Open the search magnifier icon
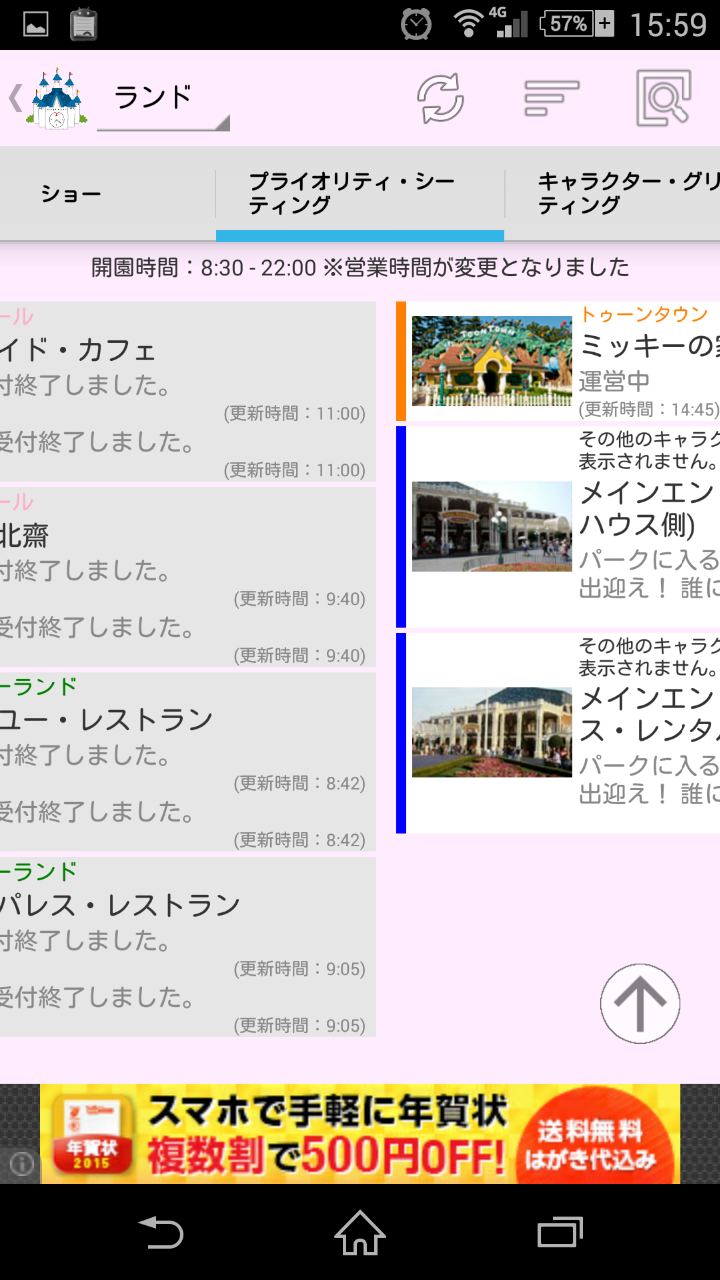Viewport: 720px width, 1280px height. 663,98
